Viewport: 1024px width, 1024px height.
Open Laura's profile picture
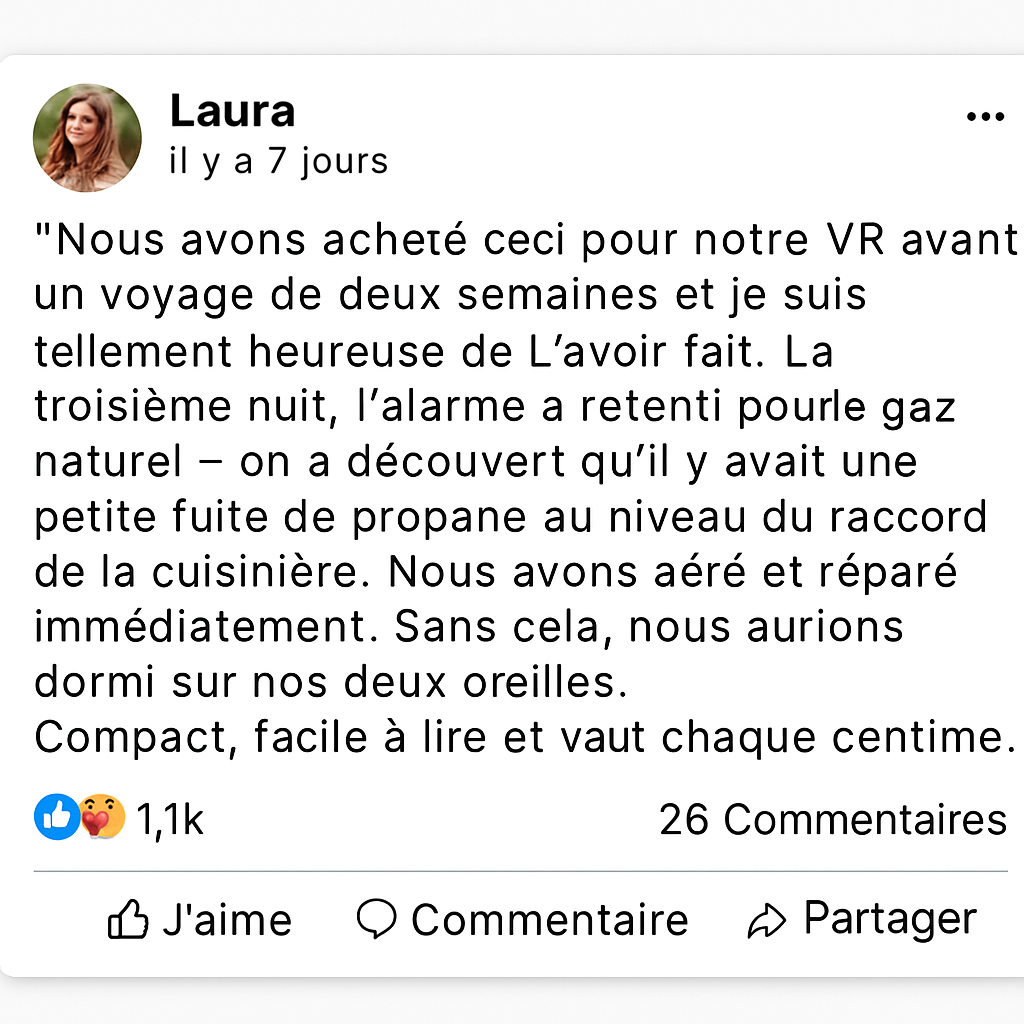pyautogui.click(x=87, y=137)
